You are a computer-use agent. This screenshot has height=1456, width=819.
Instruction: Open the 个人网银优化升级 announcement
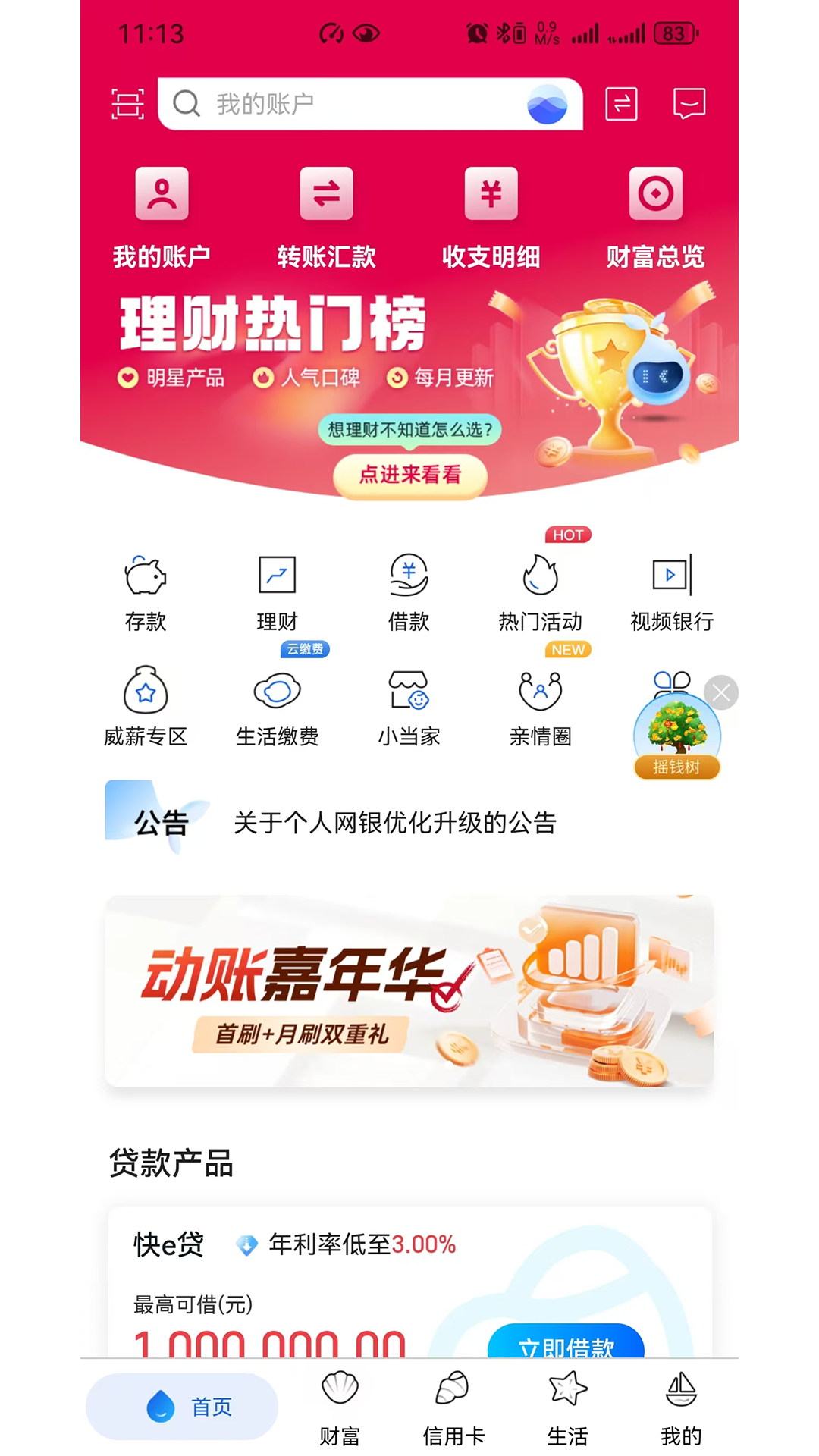tap(394, 823)
